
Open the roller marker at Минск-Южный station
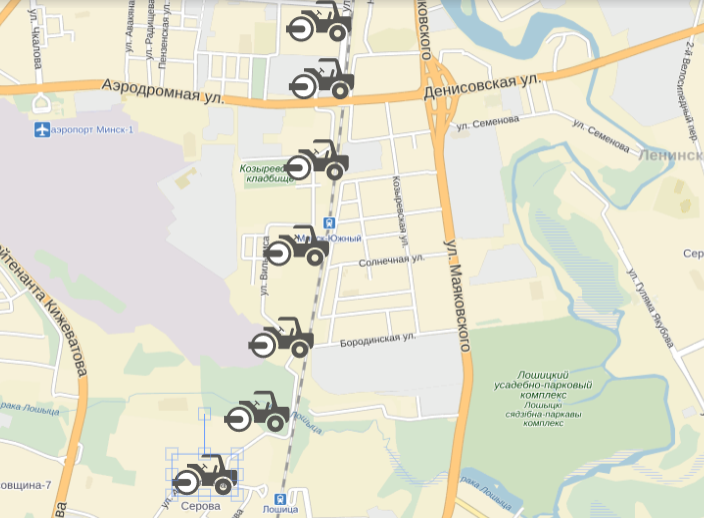tap(298, 246)
